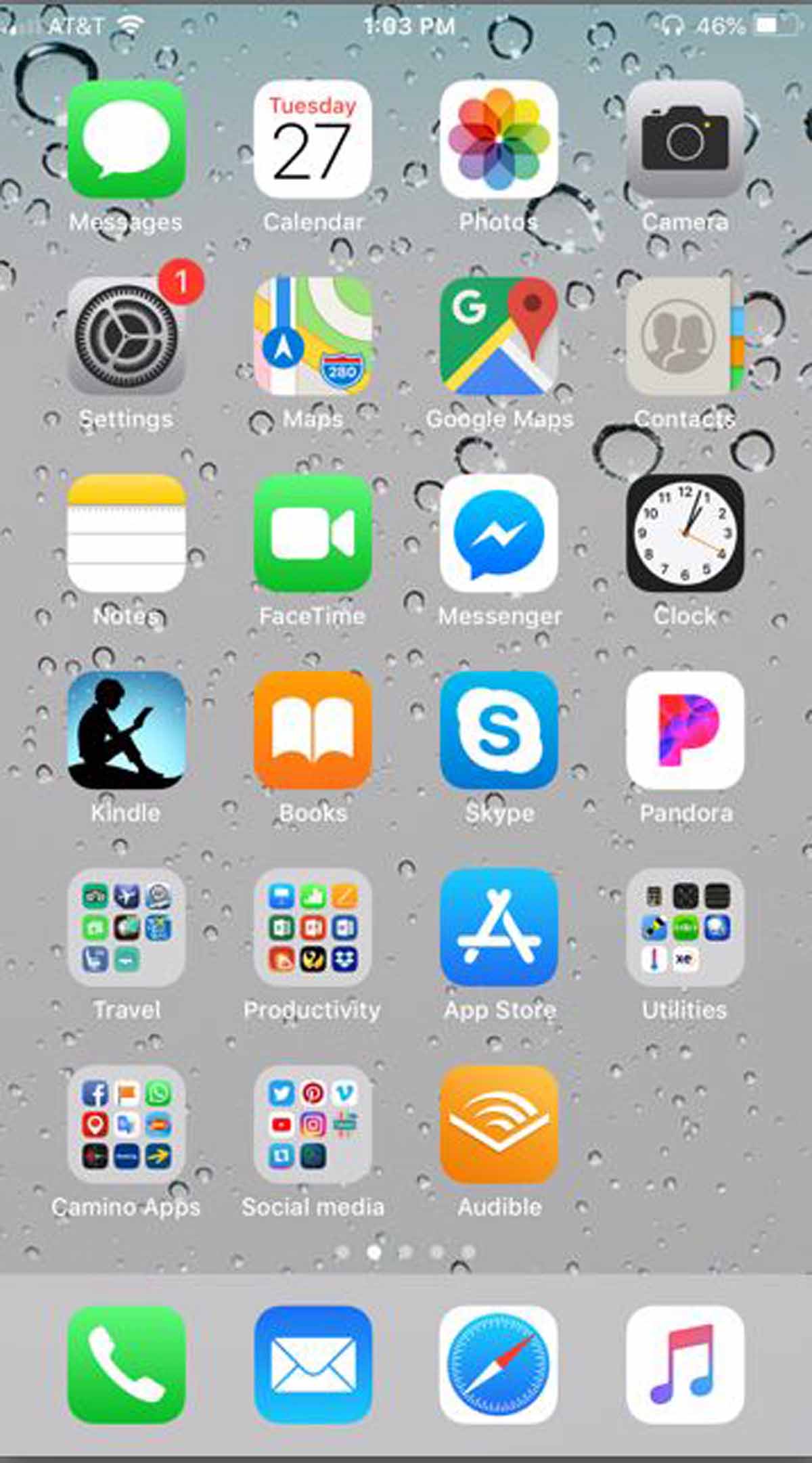
Task: Launch Pandora
Action: (685, 730)
